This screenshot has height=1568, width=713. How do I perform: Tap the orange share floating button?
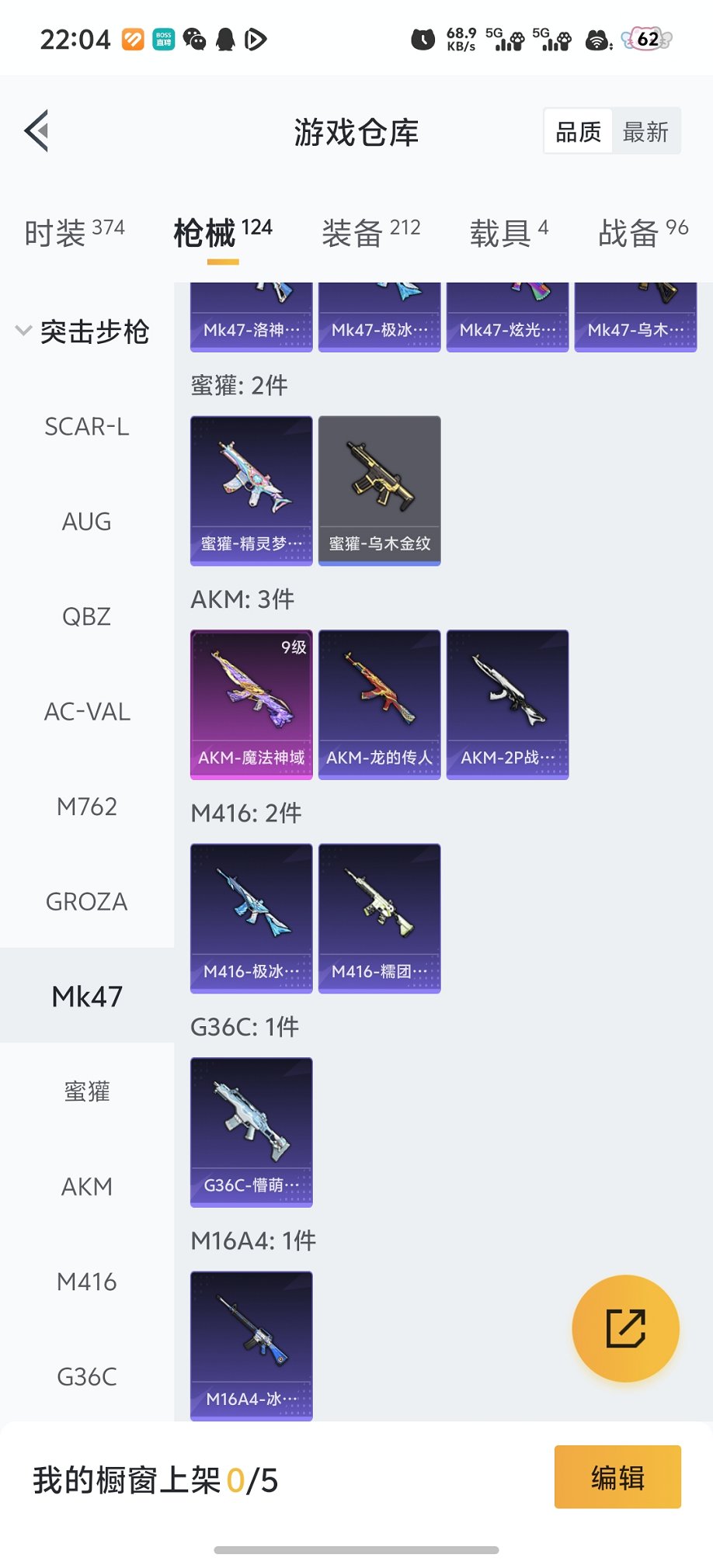(x=625, y=1328)
